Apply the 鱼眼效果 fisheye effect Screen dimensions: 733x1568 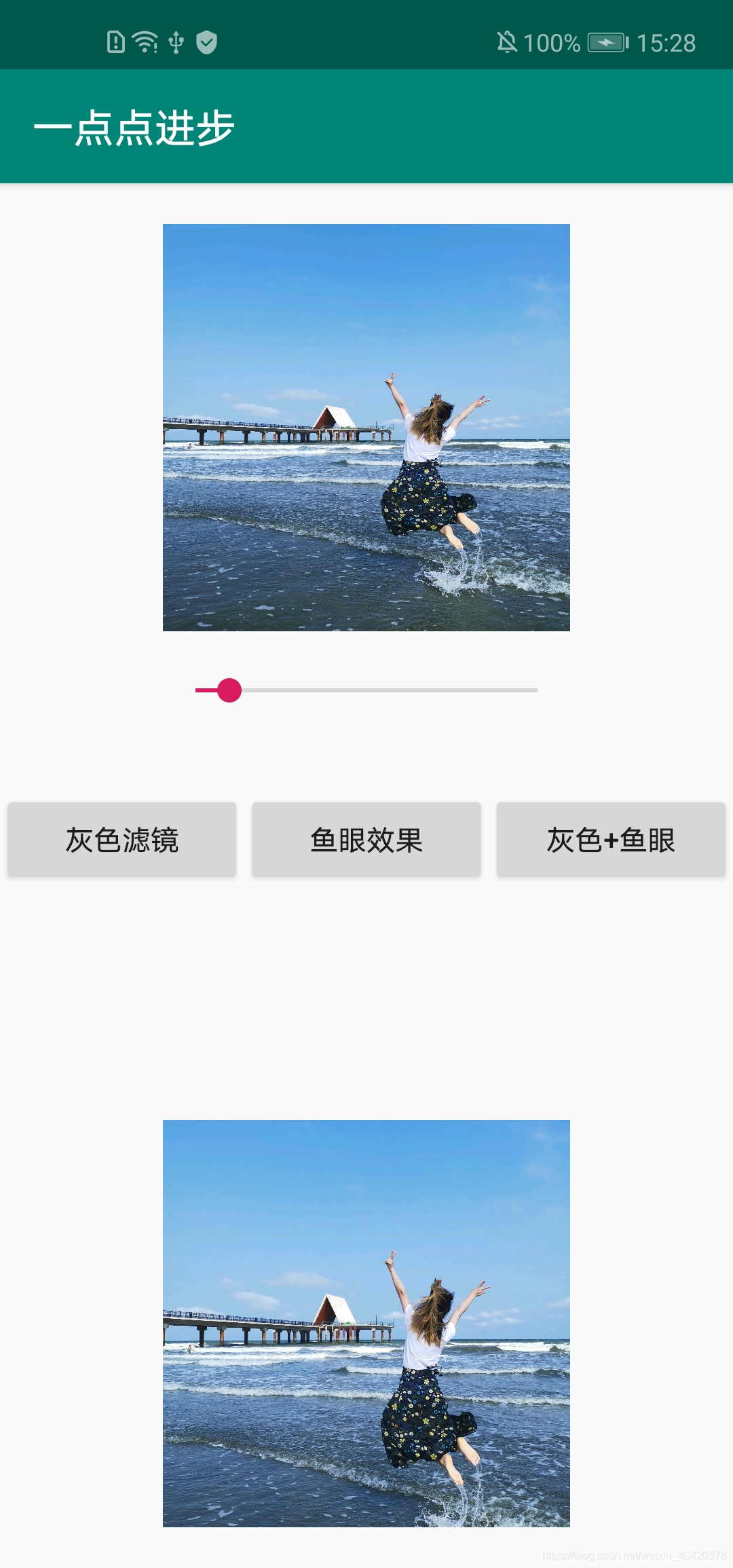tap(366, 840)
